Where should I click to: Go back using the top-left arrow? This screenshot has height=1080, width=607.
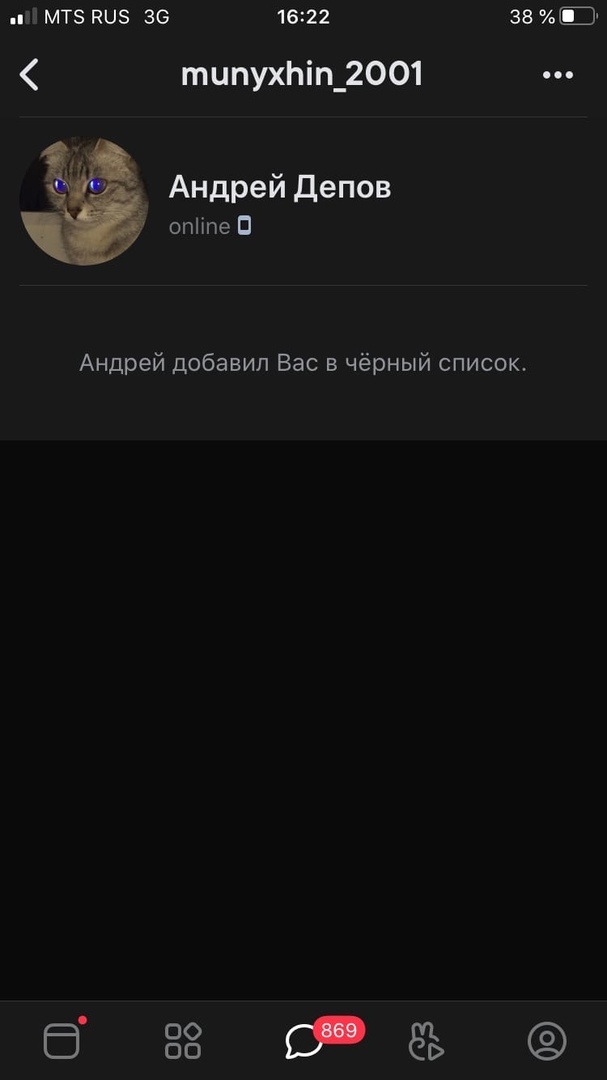pyautogui.click(x=30, y=74)
